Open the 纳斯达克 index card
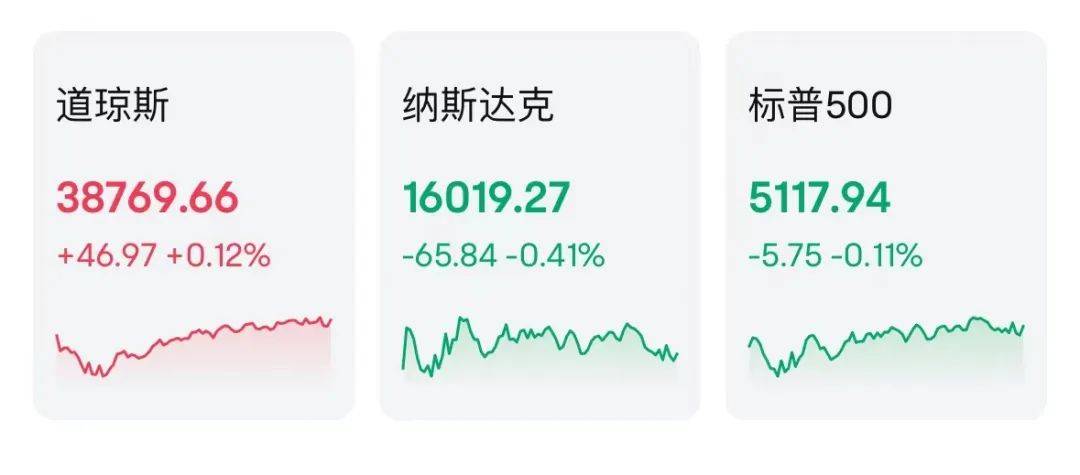The height and width of the screenshot is (475, 1080). tap(539, 225)
